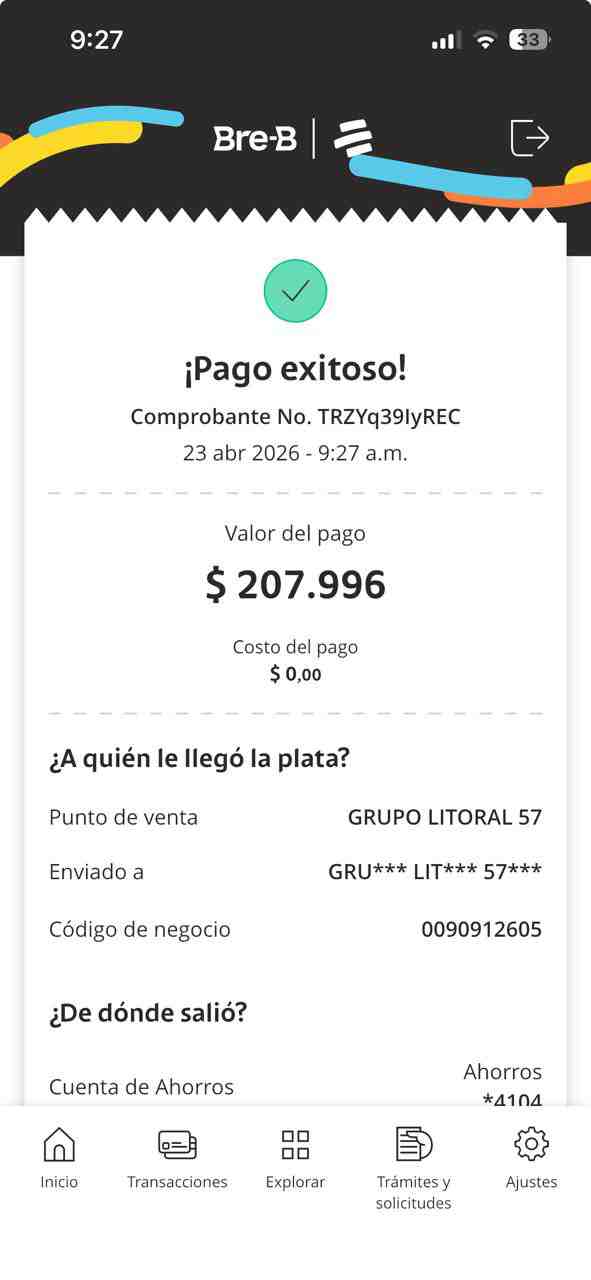Viewport: 591px width, 1280px height.
Task: Open the Transacciones tab
Action: 177,1158
